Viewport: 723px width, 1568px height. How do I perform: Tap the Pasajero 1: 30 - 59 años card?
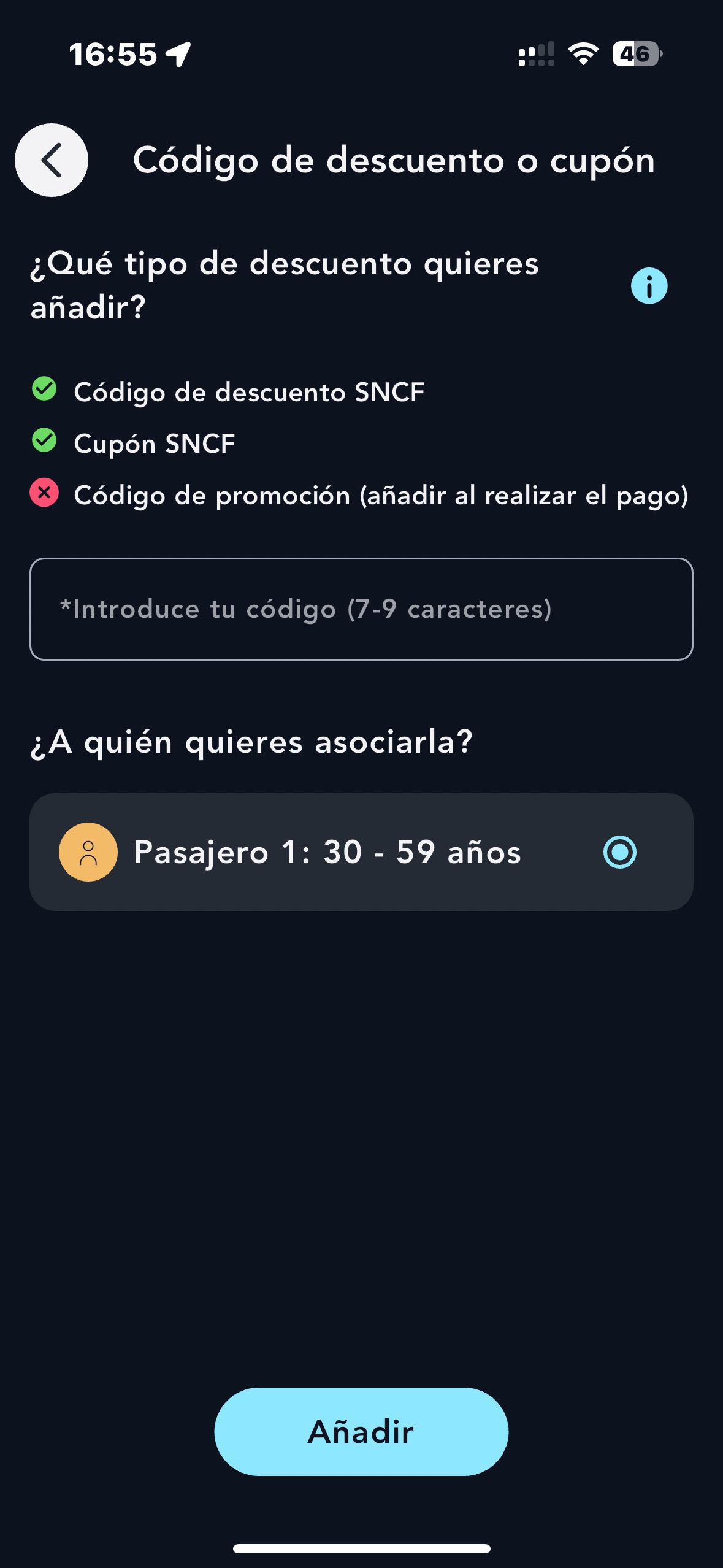(x=361, y=851)
